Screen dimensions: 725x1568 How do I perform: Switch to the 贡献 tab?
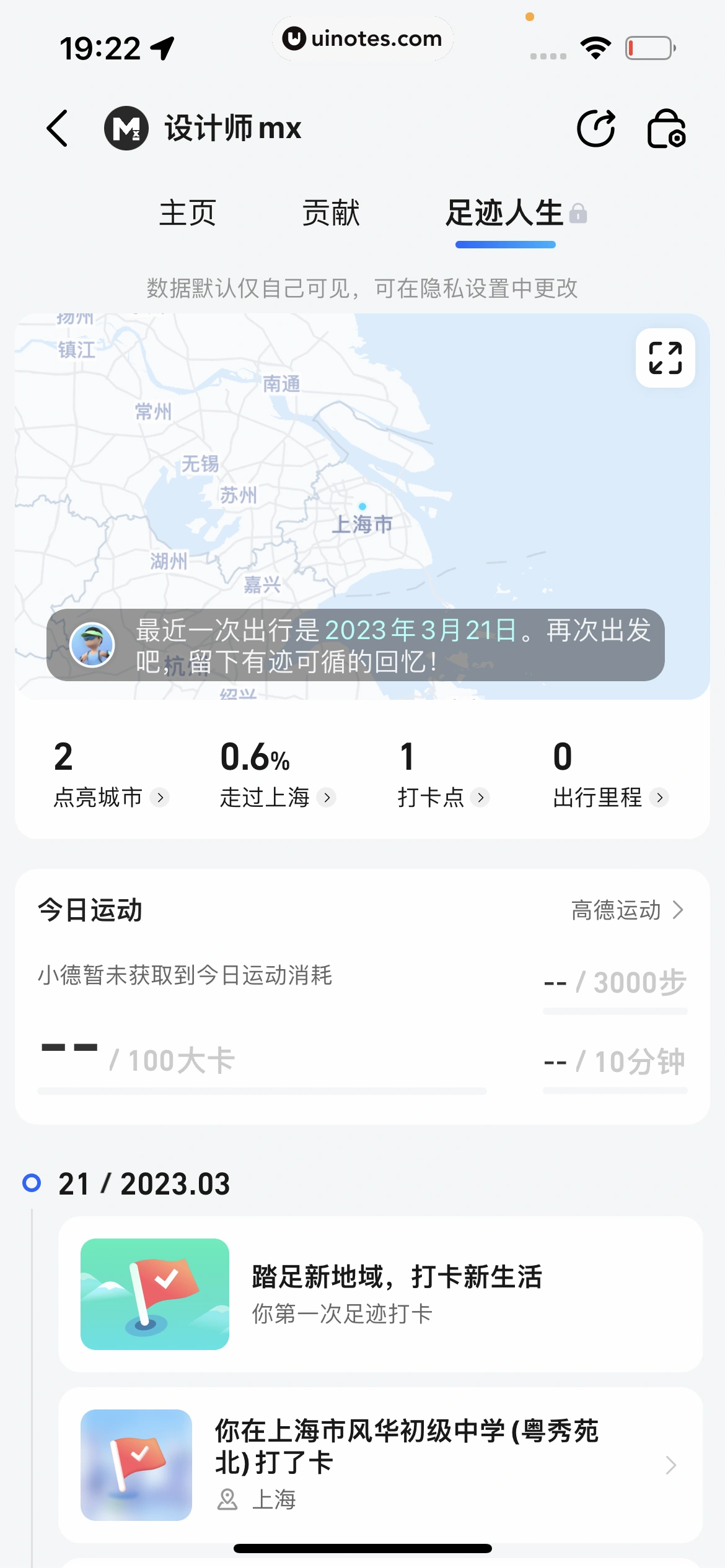(331, 213)
